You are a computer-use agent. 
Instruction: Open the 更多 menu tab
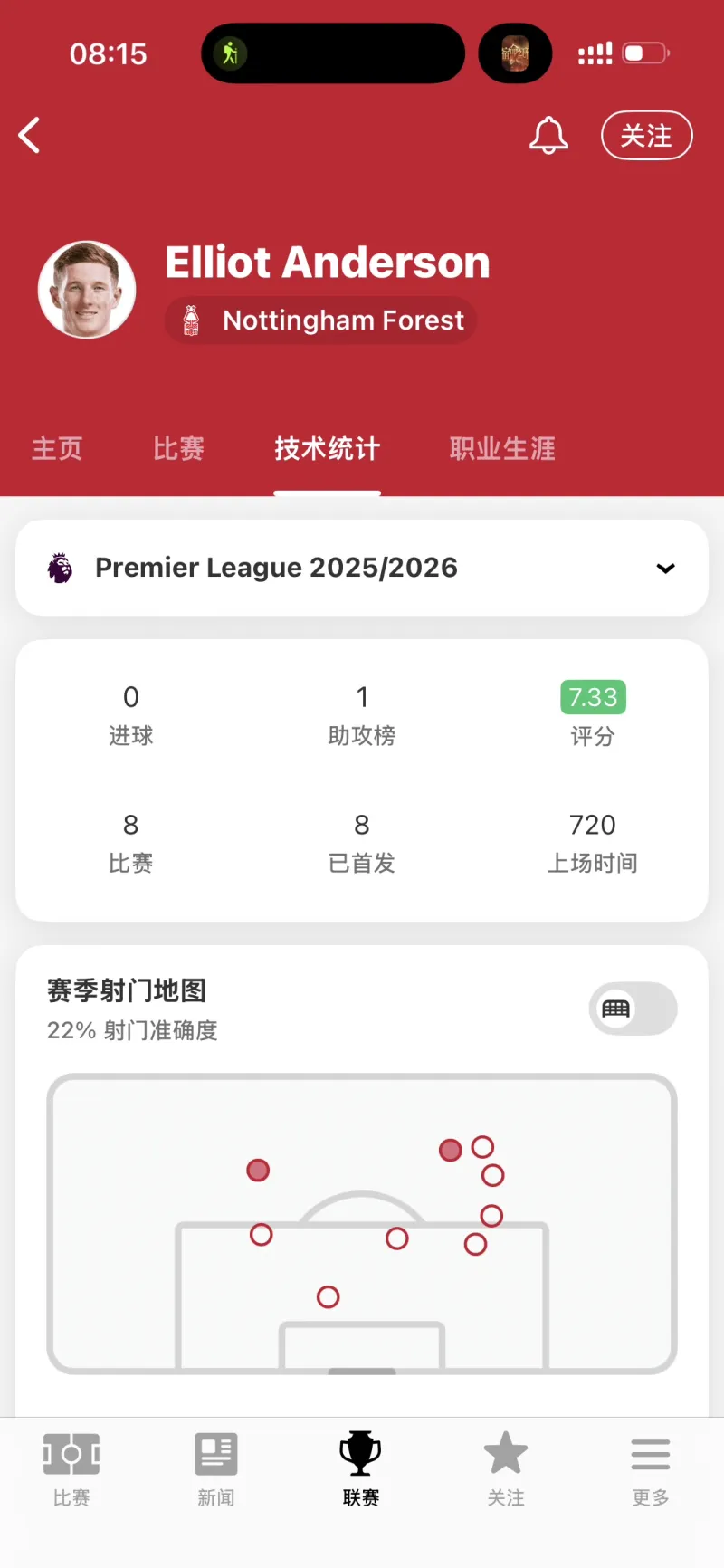click(x=651, y=1468)
